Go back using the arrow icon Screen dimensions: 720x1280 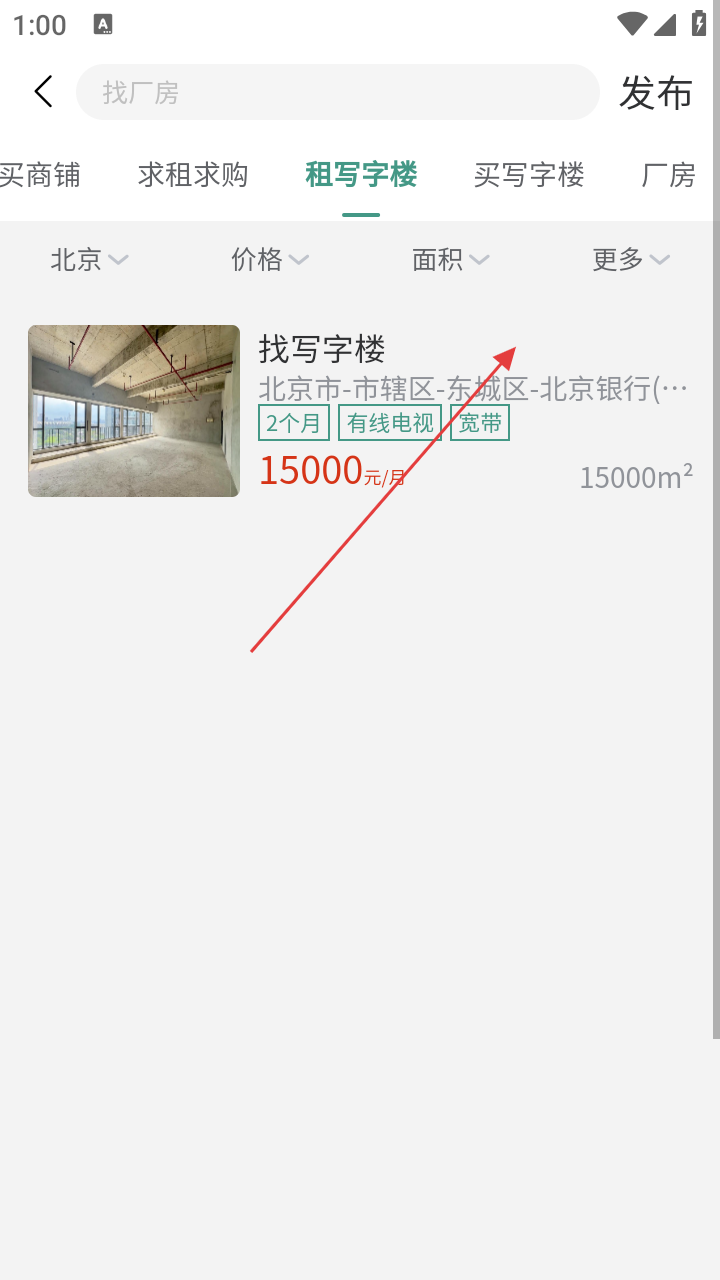pyautogui.click(x=43, y=92)
